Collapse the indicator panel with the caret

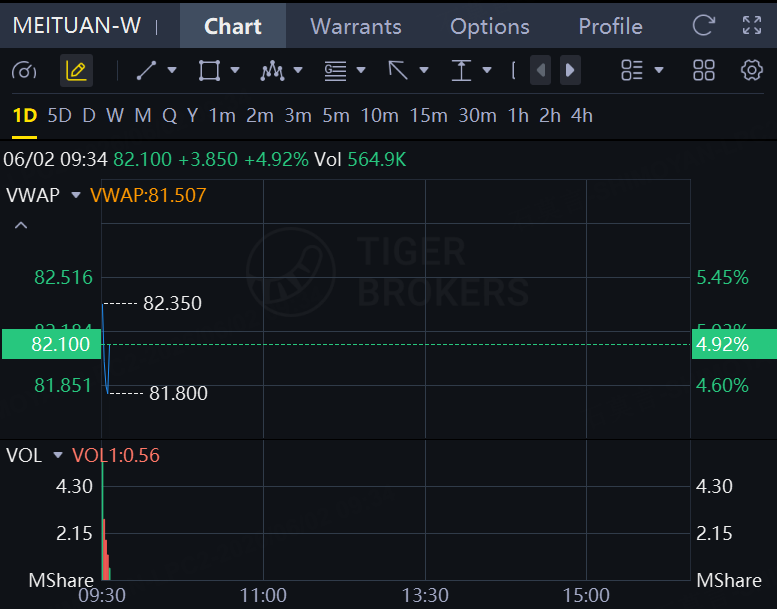(x=21, y=226)
